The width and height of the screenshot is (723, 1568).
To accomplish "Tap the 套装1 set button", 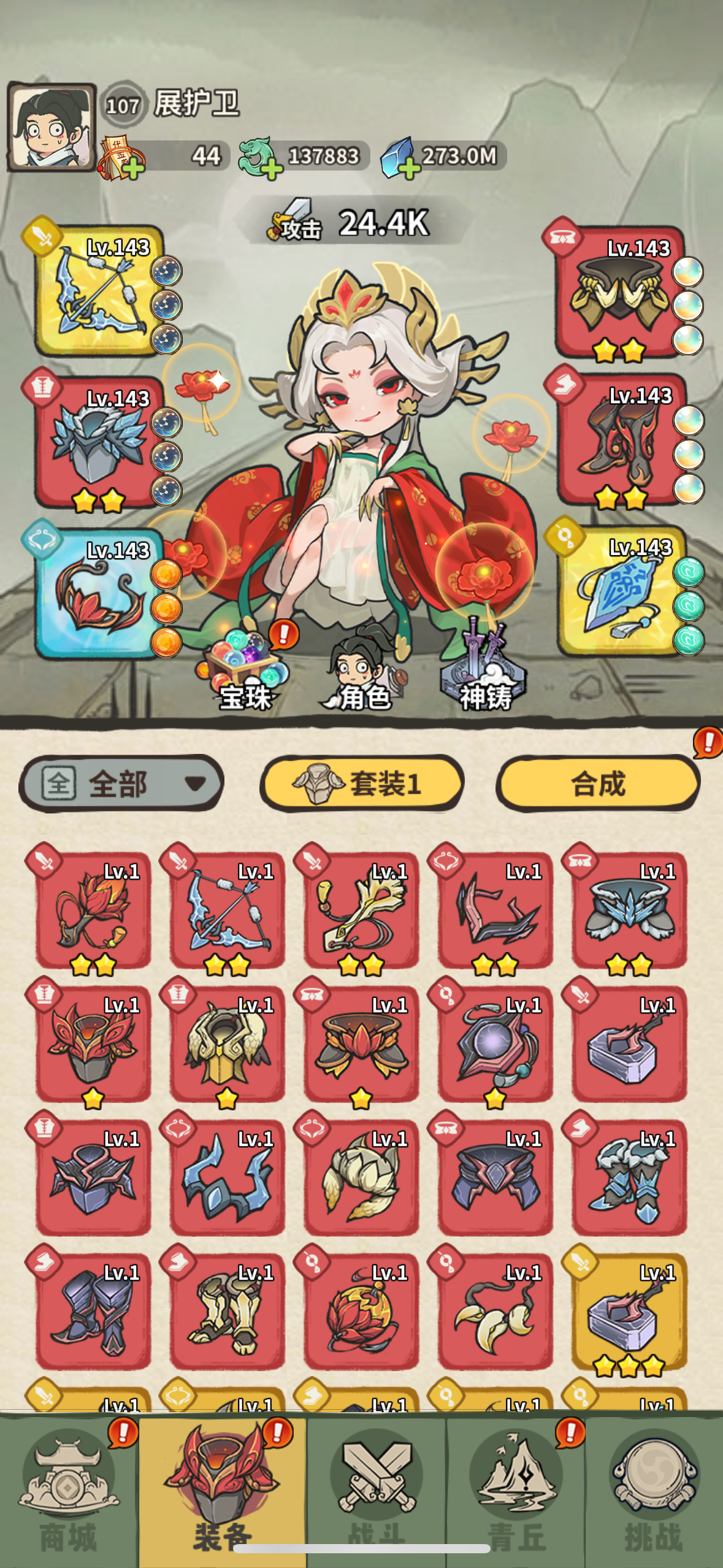I will 362,783.
